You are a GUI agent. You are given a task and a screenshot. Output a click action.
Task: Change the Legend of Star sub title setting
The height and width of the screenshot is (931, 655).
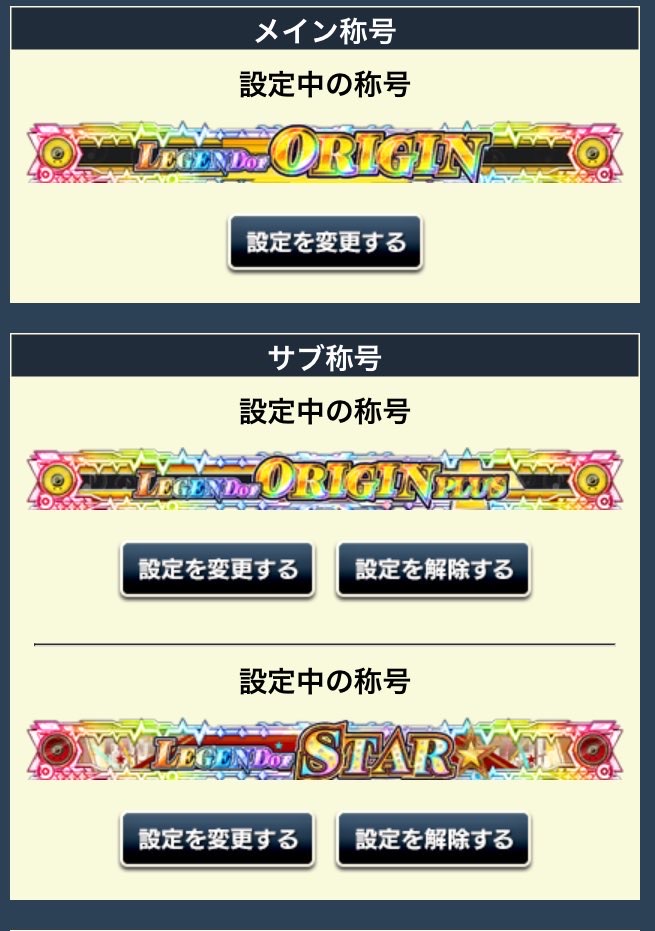point(218,839)
